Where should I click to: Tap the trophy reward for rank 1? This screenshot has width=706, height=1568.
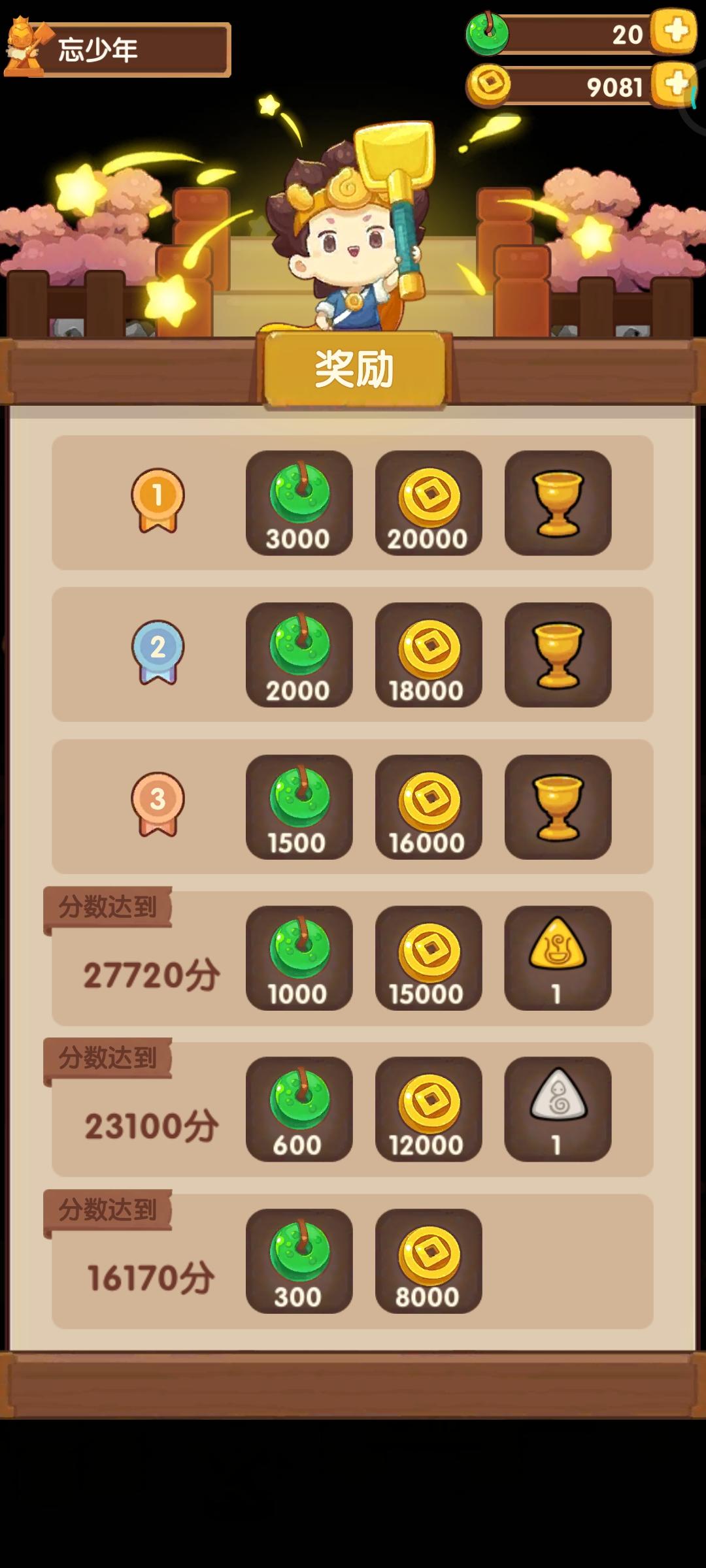[x=558, y=503]
